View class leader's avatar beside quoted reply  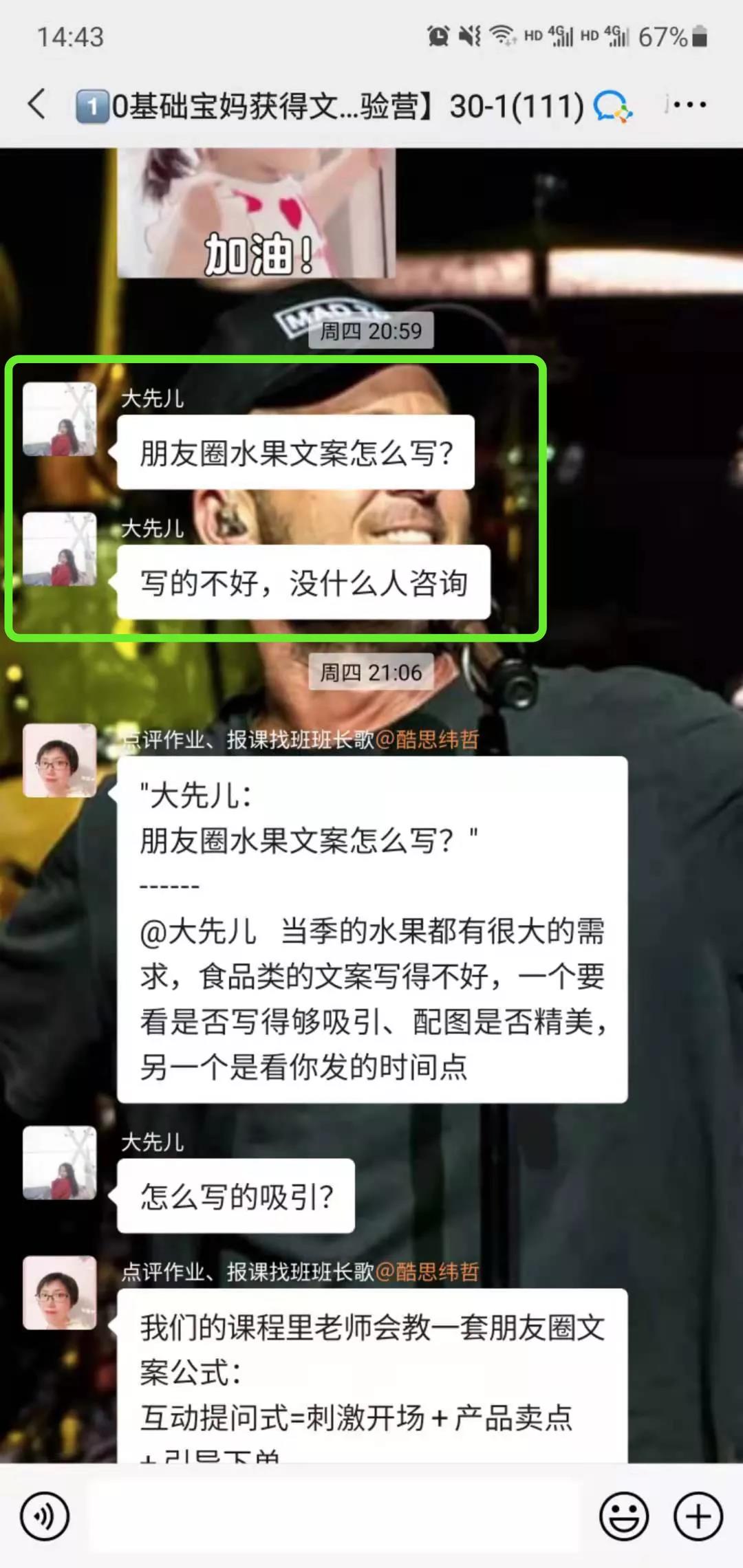coord(60,761)
